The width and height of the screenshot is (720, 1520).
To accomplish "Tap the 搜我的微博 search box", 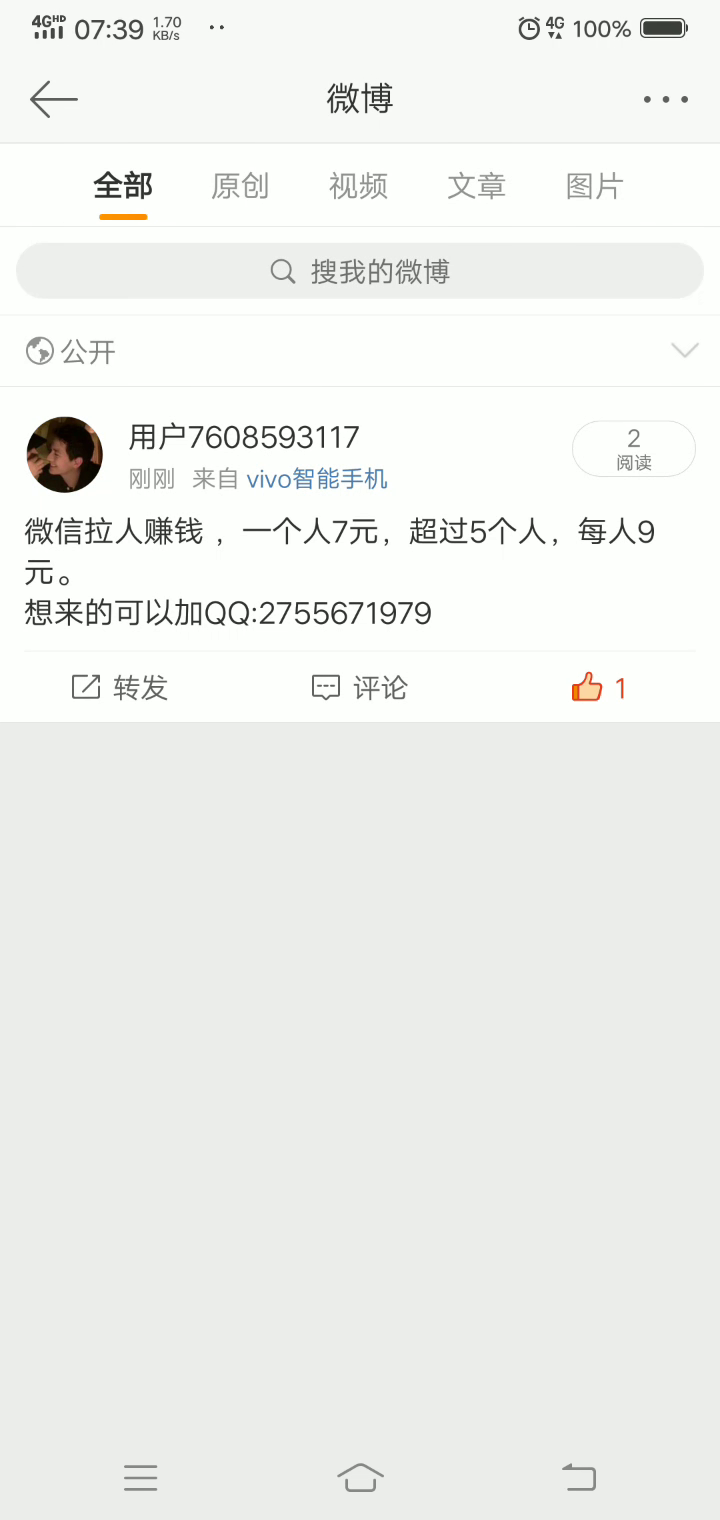I will 360,271.
